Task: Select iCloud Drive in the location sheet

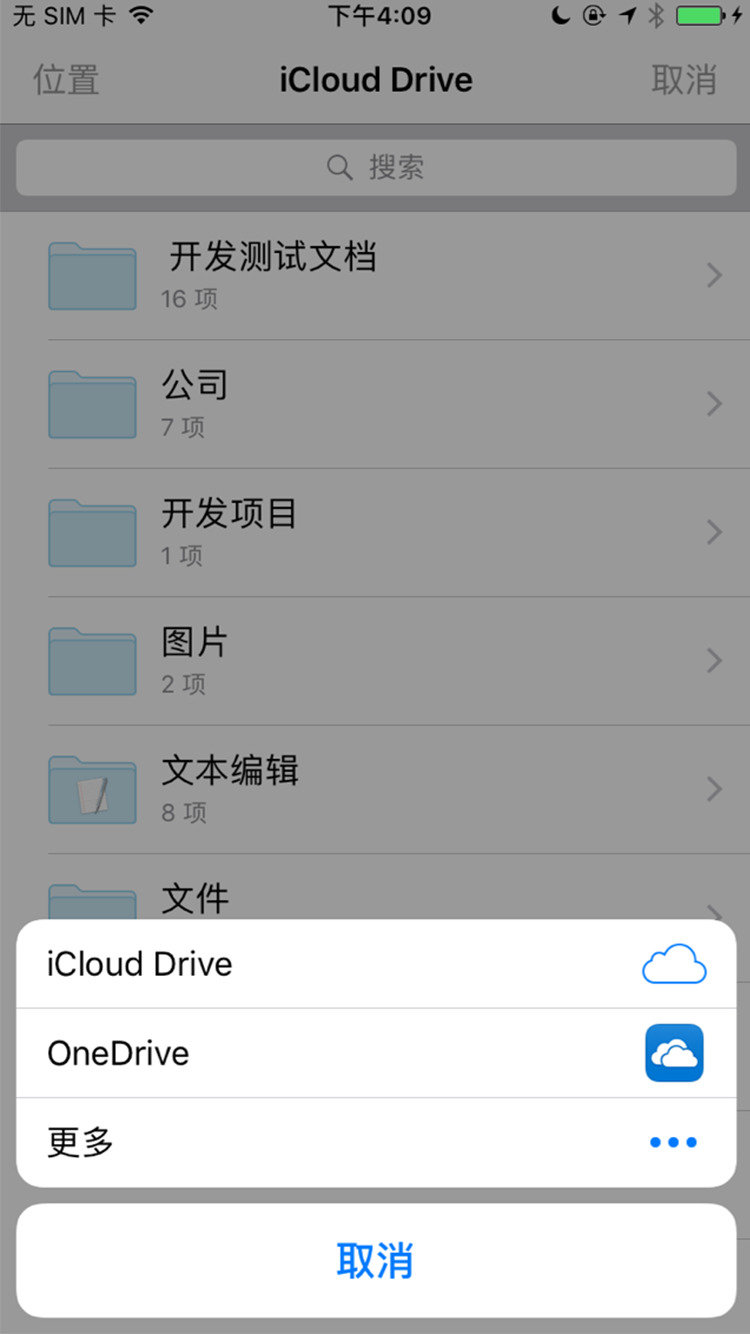Action: coord(375,964)
